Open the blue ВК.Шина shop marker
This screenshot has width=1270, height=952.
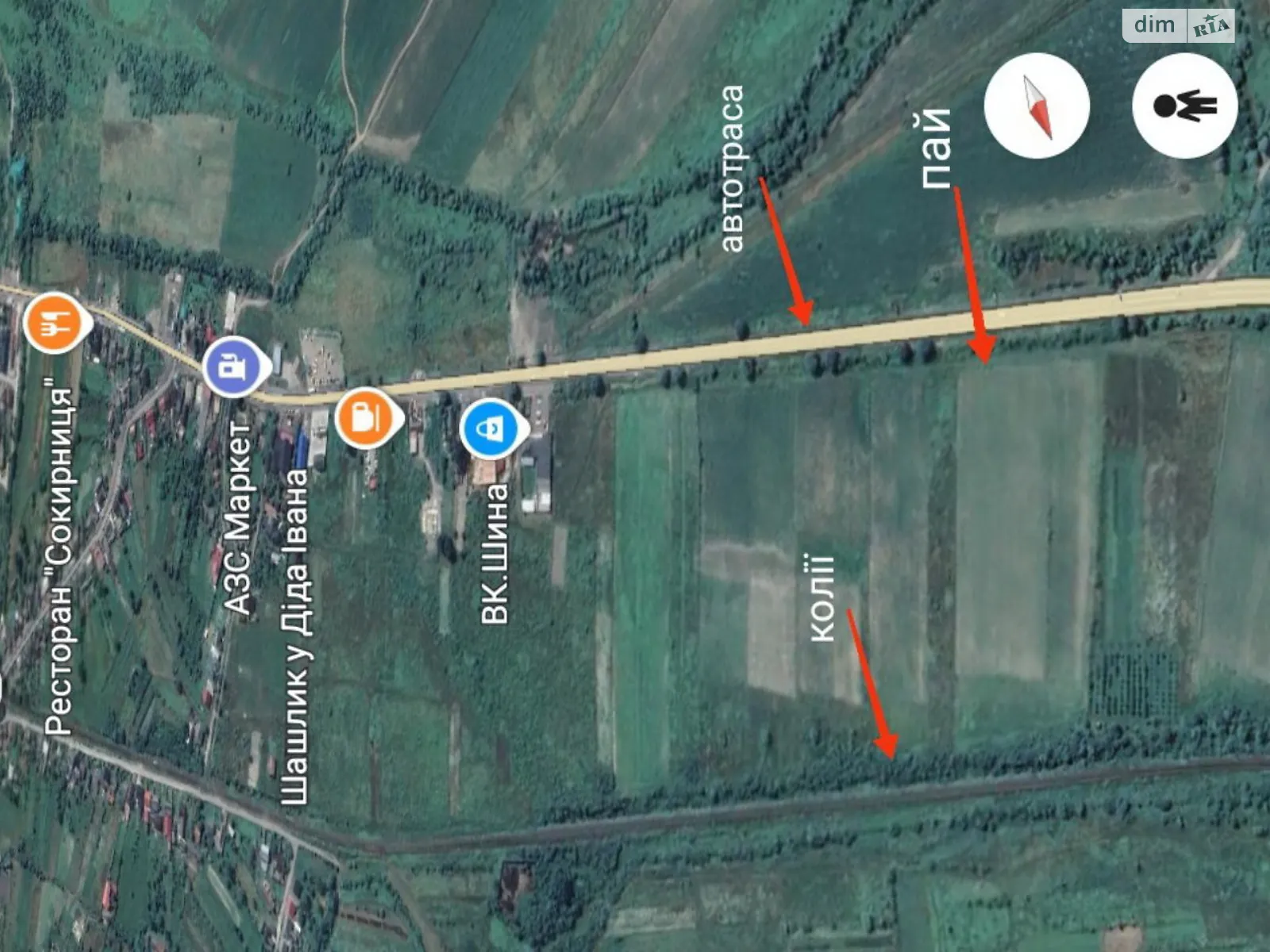point(490,428)
